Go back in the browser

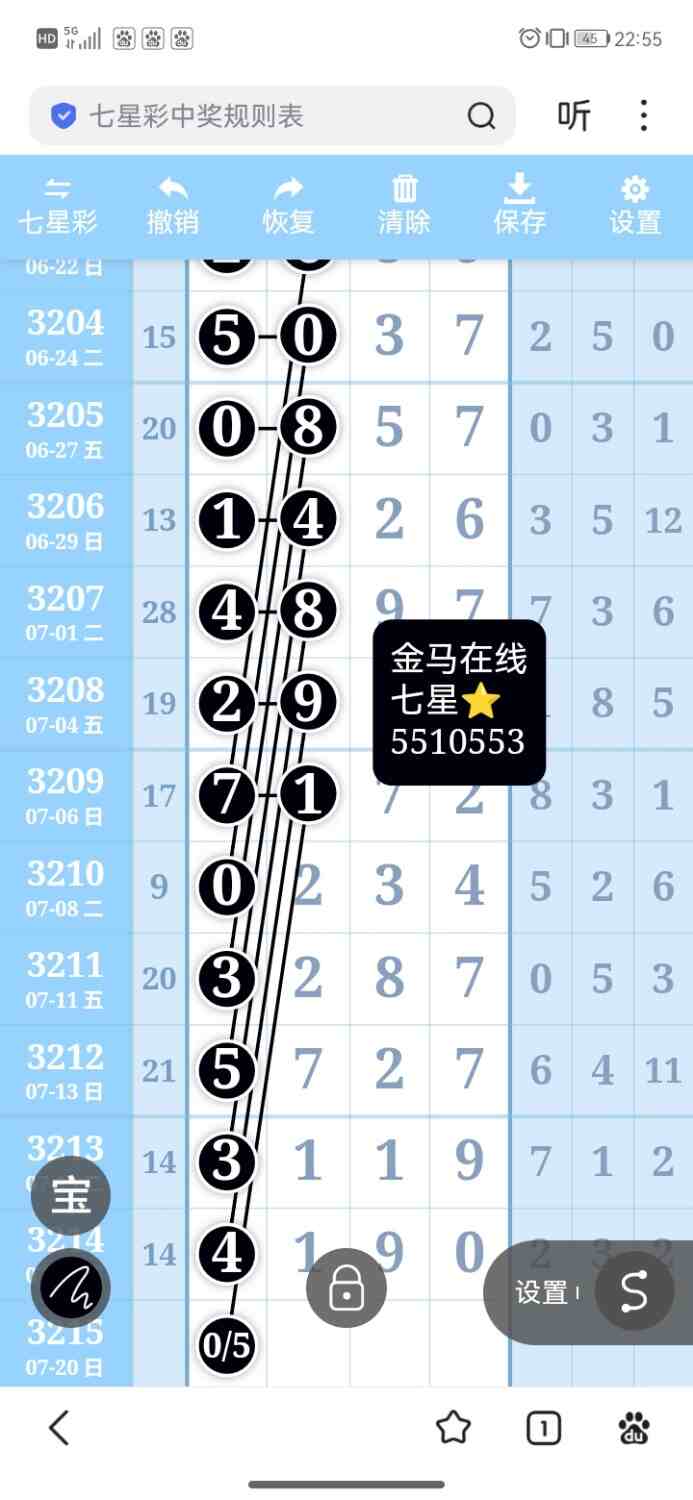tap(59, 1428)
